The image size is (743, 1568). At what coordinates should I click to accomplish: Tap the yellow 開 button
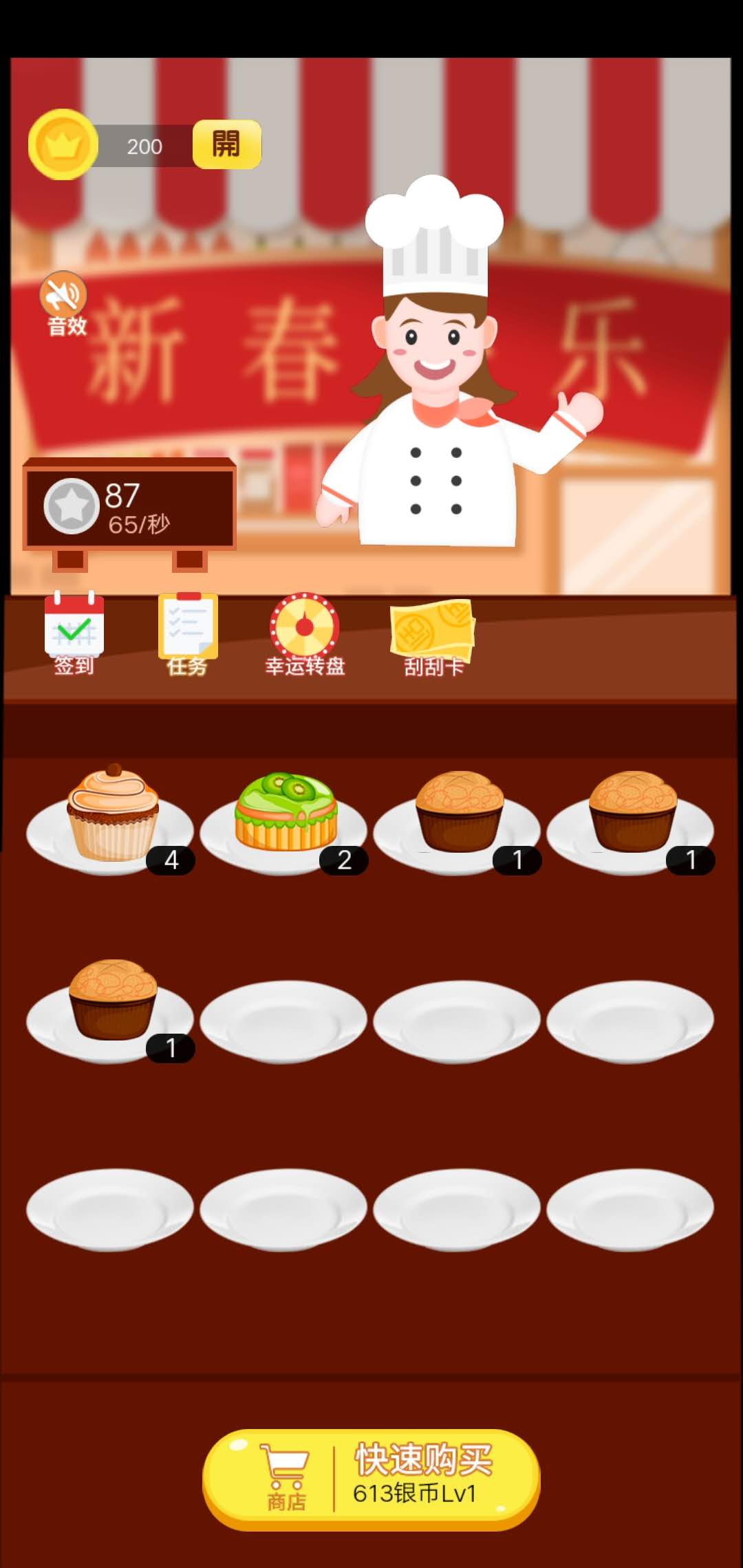(226, 144)
